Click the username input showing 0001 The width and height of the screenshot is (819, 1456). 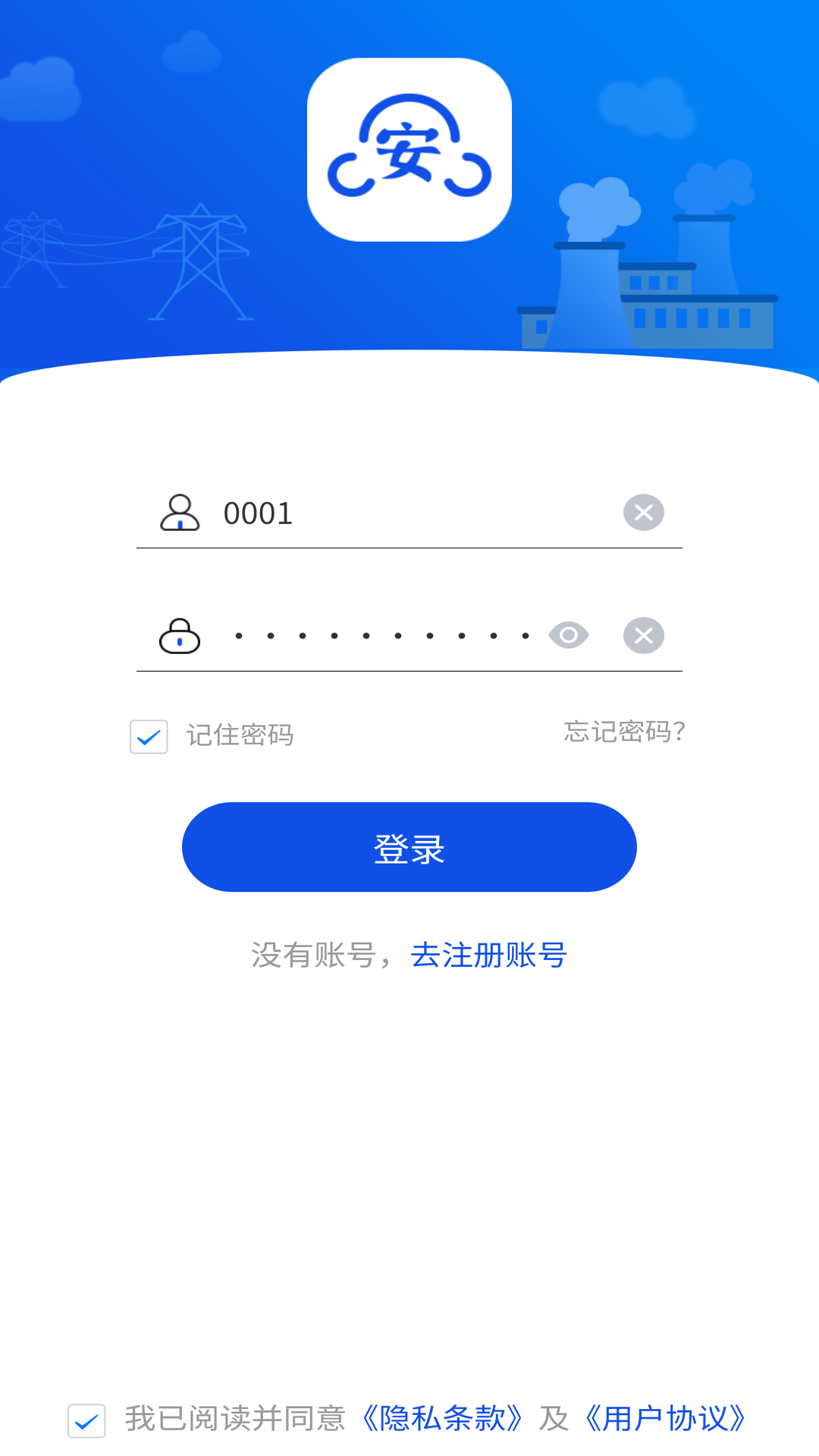click(379, 513)
